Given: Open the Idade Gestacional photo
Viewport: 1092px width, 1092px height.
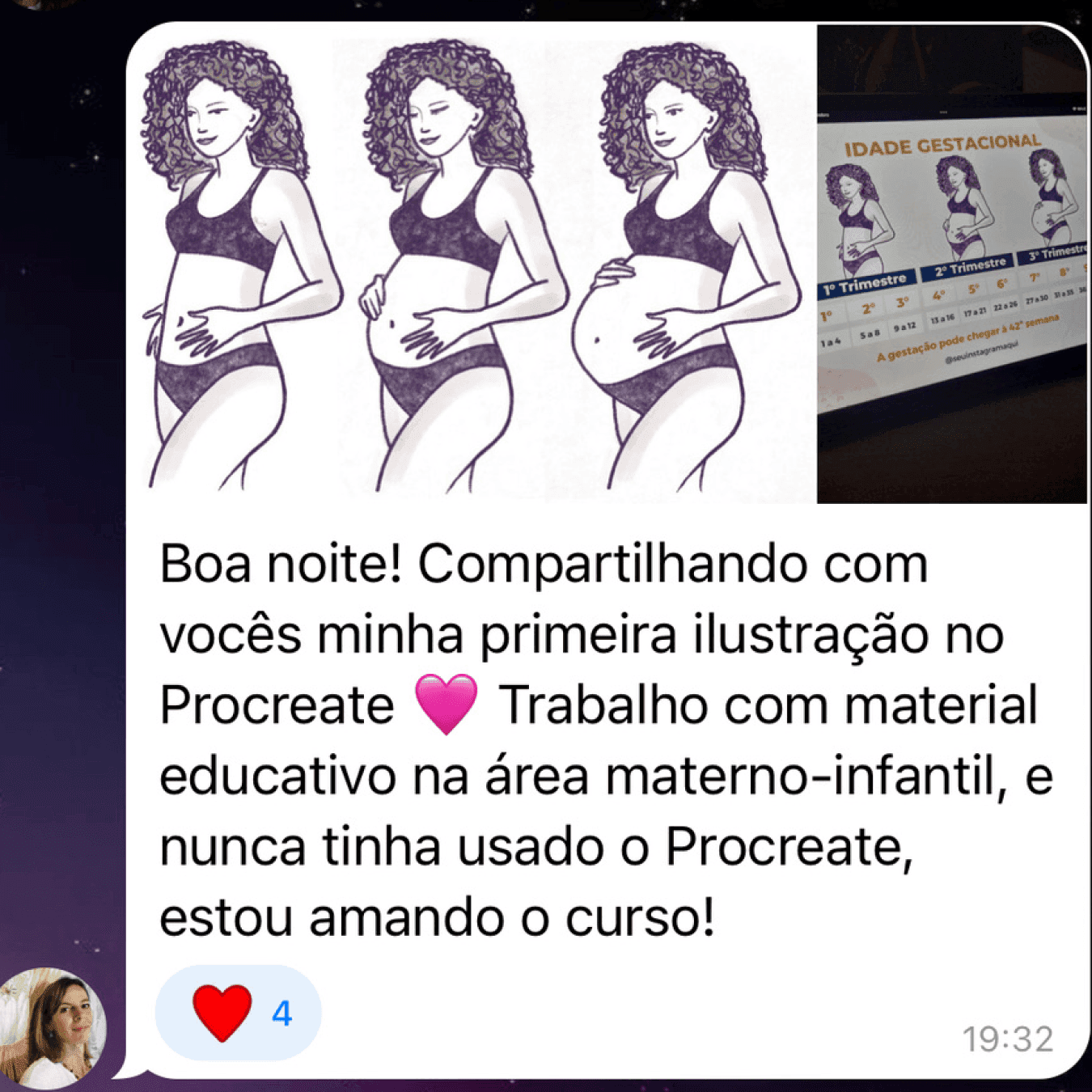Looking at the screenshot, I should click(x=951, y=265).
